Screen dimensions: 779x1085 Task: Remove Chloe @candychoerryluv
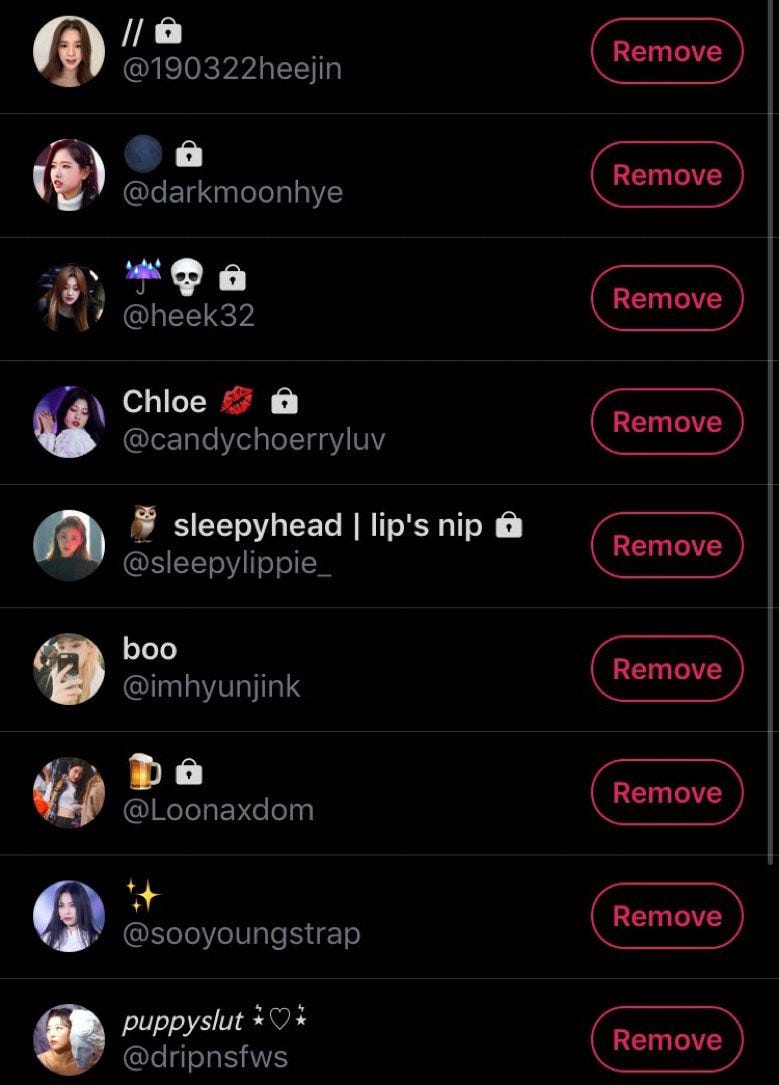click(667, 422)
